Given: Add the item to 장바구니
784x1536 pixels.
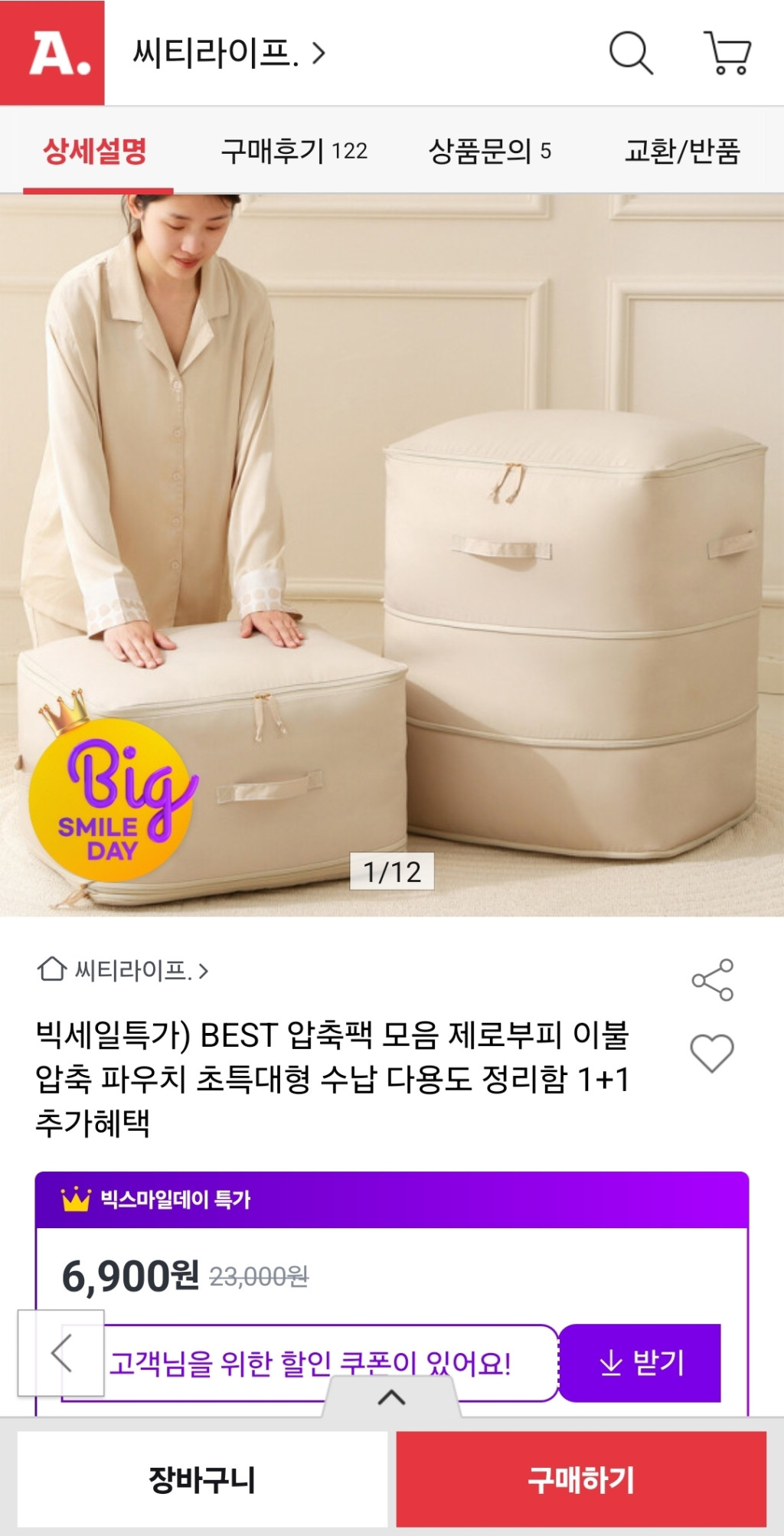Looking at the screenshot, I should click(202, 1479).
